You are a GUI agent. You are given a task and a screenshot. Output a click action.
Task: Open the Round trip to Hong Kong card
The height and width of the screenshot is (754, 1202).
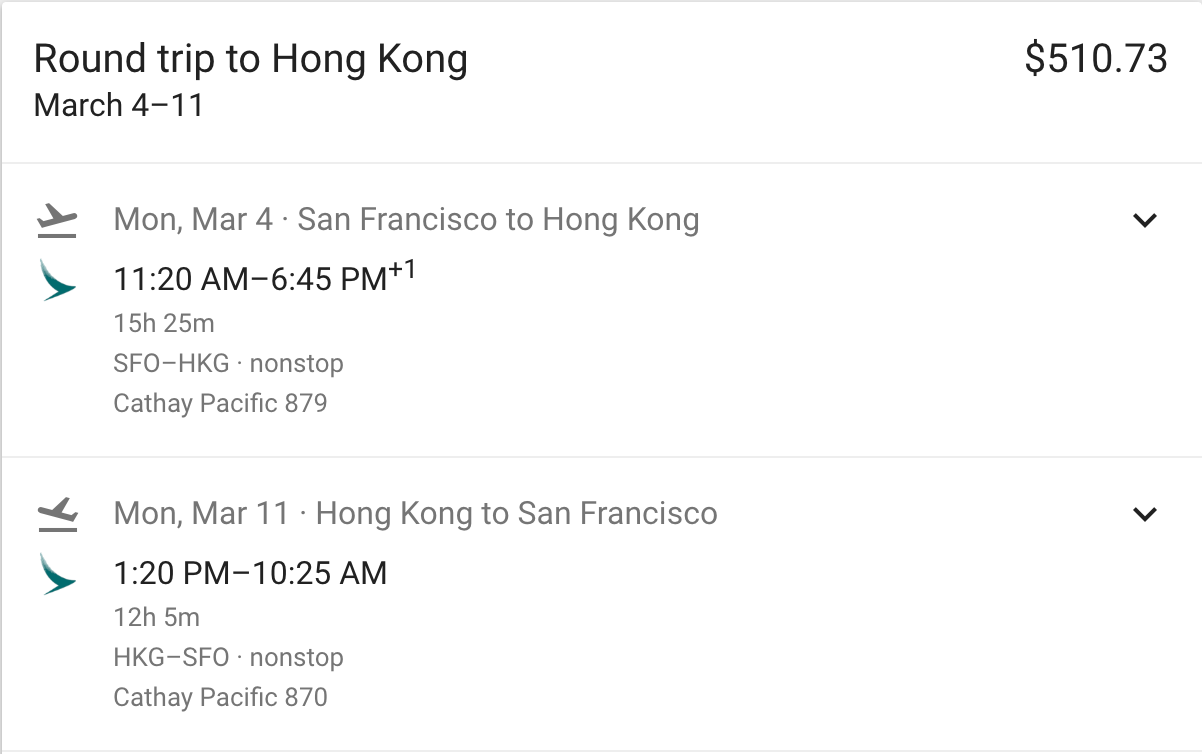coord(250,60)
